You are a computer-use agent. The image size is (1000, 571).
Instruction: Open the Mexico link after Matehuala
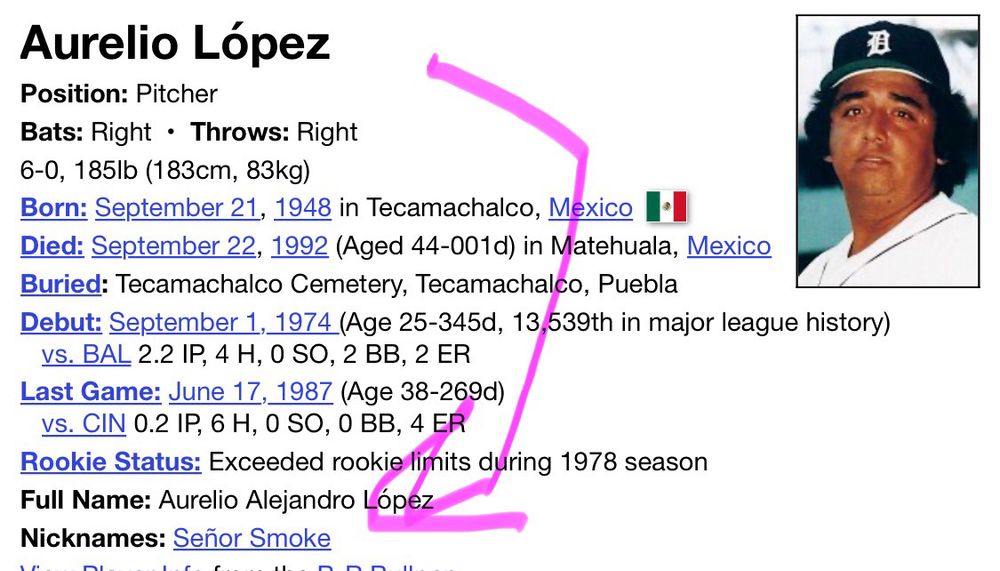pos(728,246)
